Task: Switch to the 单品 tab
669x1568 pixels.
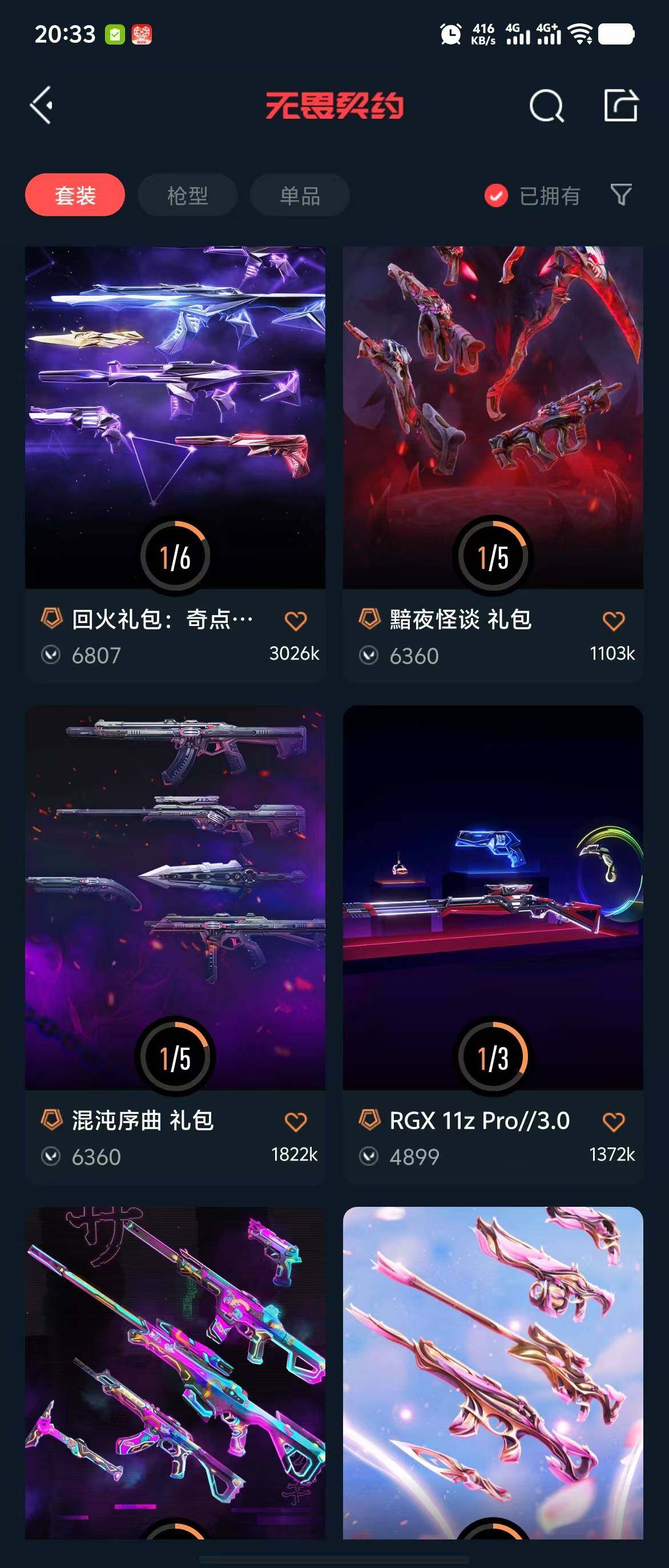Action: point(300,195)
